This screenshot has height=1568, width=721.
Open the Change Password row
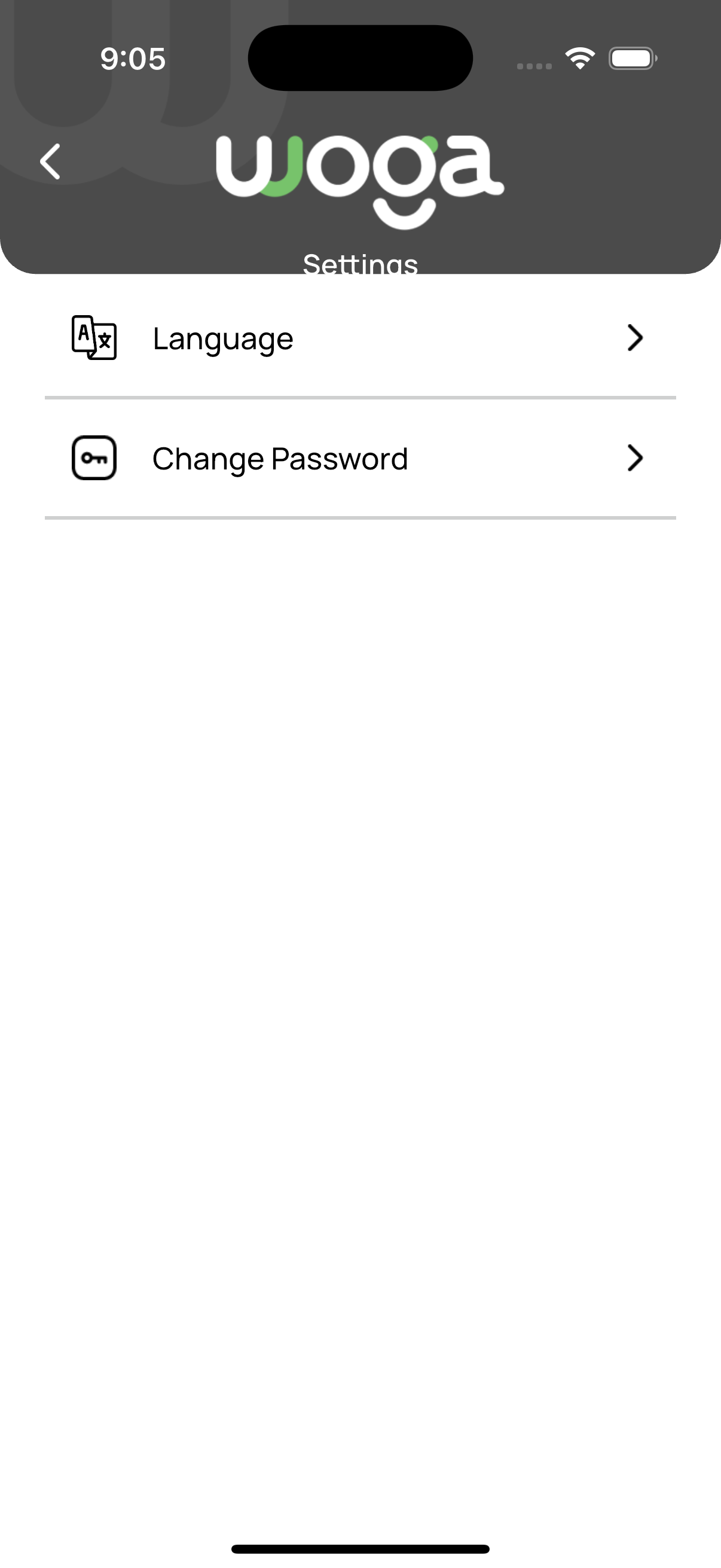360,458
